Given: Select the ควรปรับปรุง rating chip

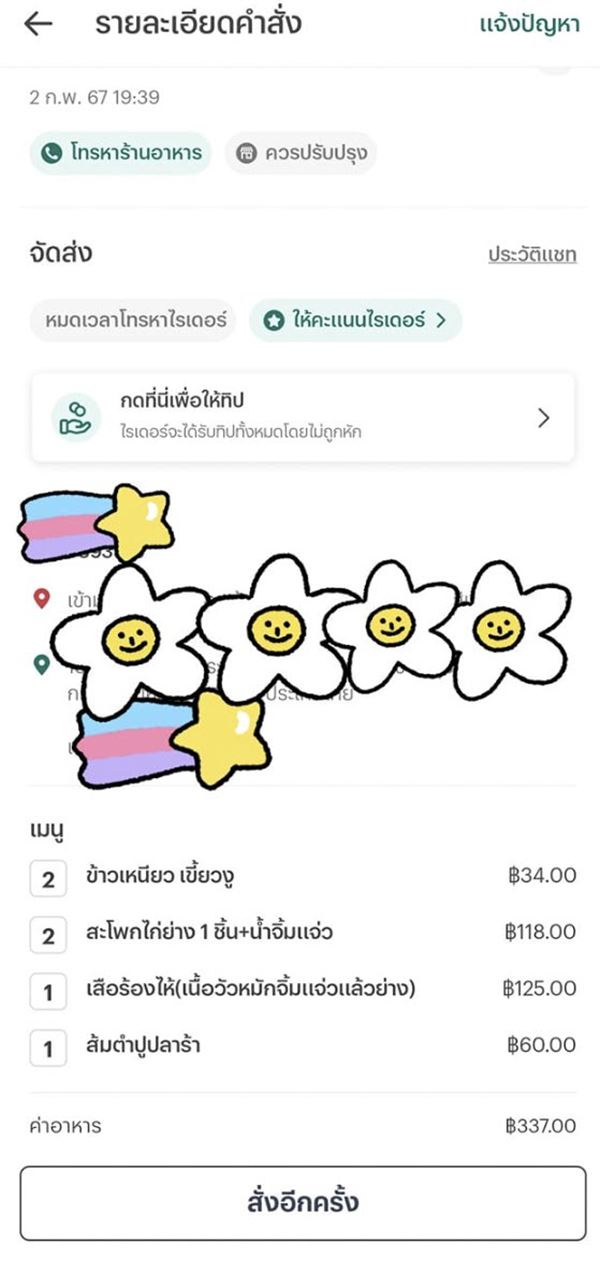Looking at the screenshot, I should 301,154.
